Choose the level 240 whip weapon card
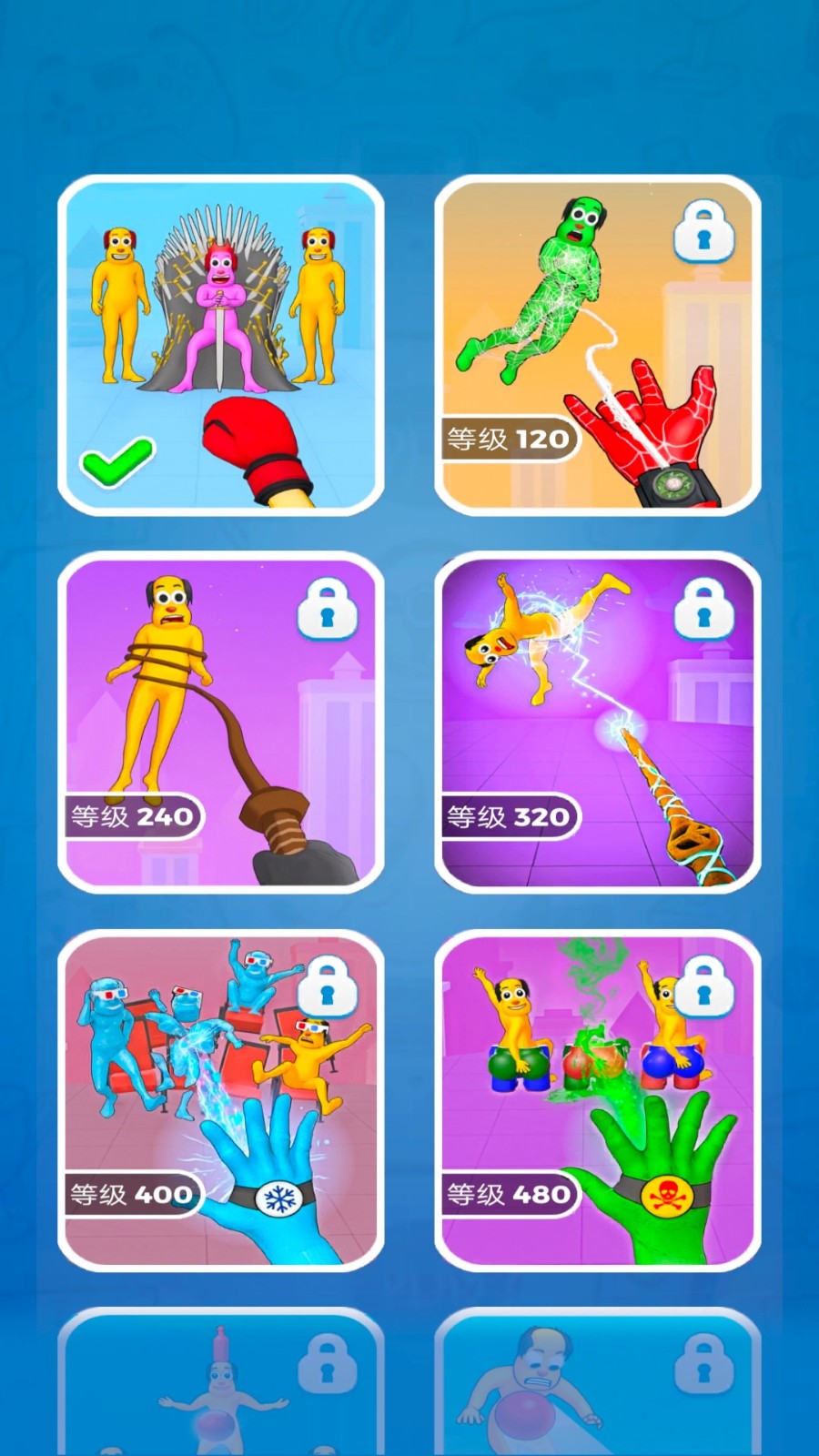The width and height of the screenshot is (819, 1456). pos(220,723)
